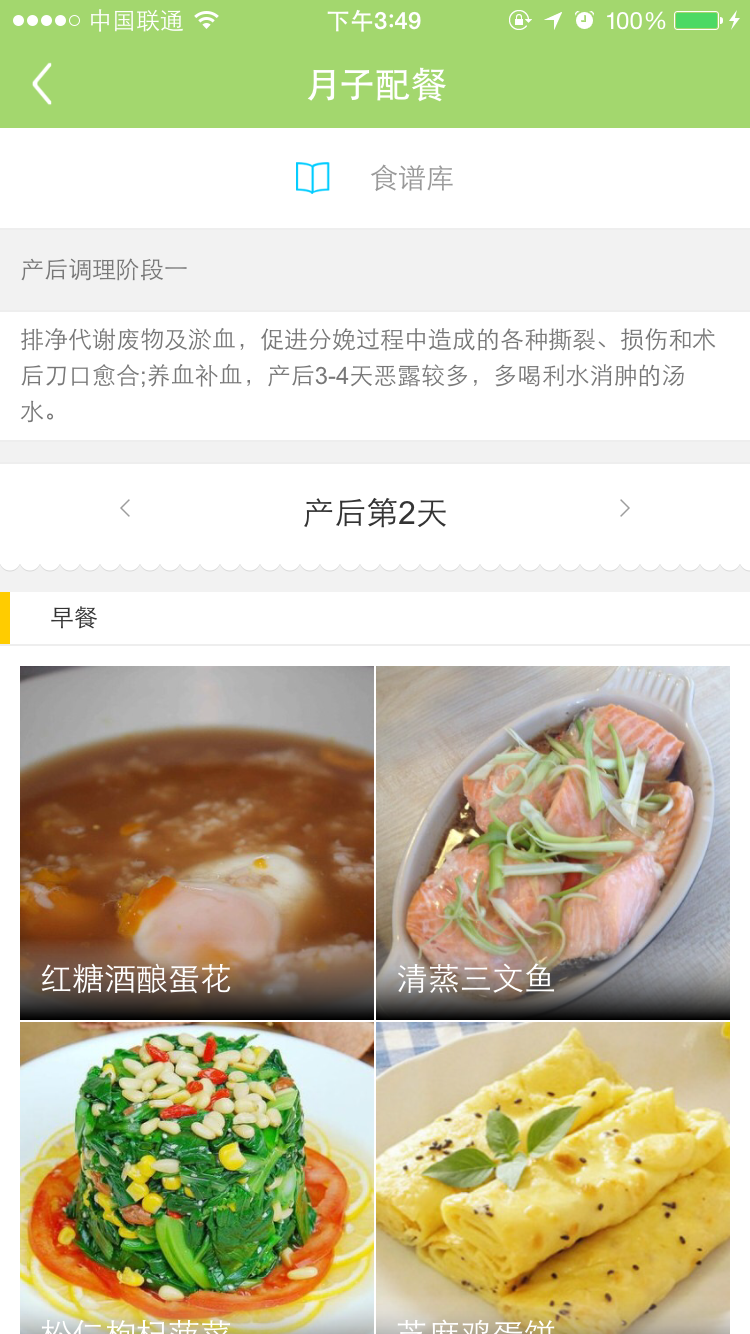
Task: Open the 红糖酒酿蛋花 recipe
Action: tap(197, 842)
